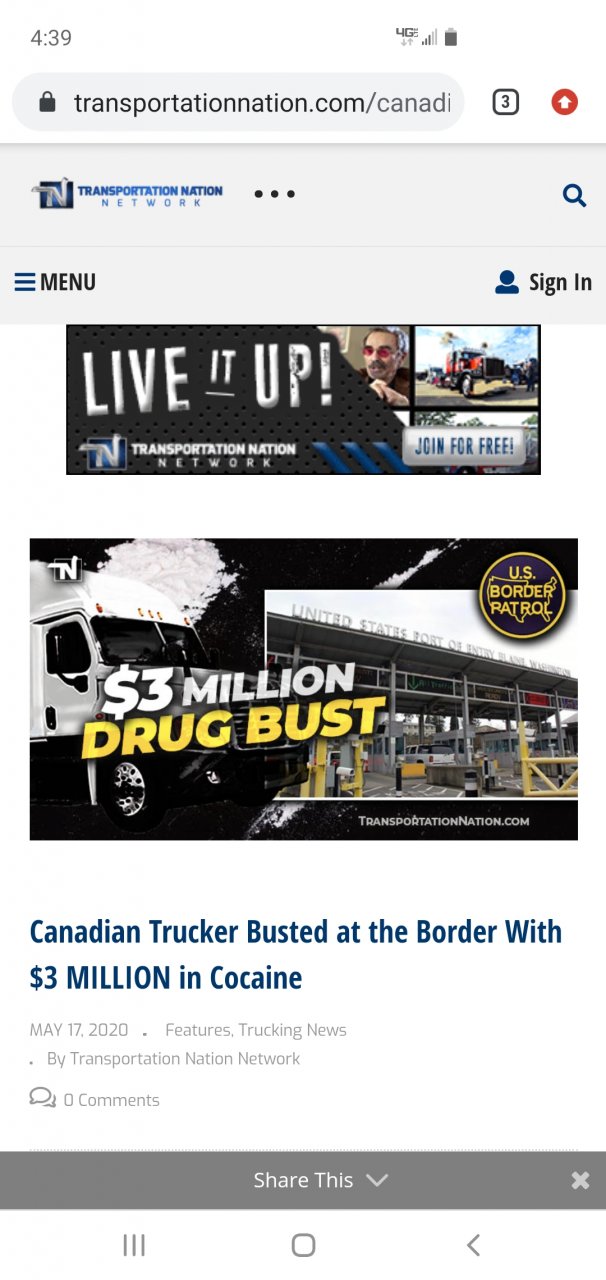This screenshot has height=1280, width=606.
Task: Dismiss the Share This bar
Action: 580,1180
